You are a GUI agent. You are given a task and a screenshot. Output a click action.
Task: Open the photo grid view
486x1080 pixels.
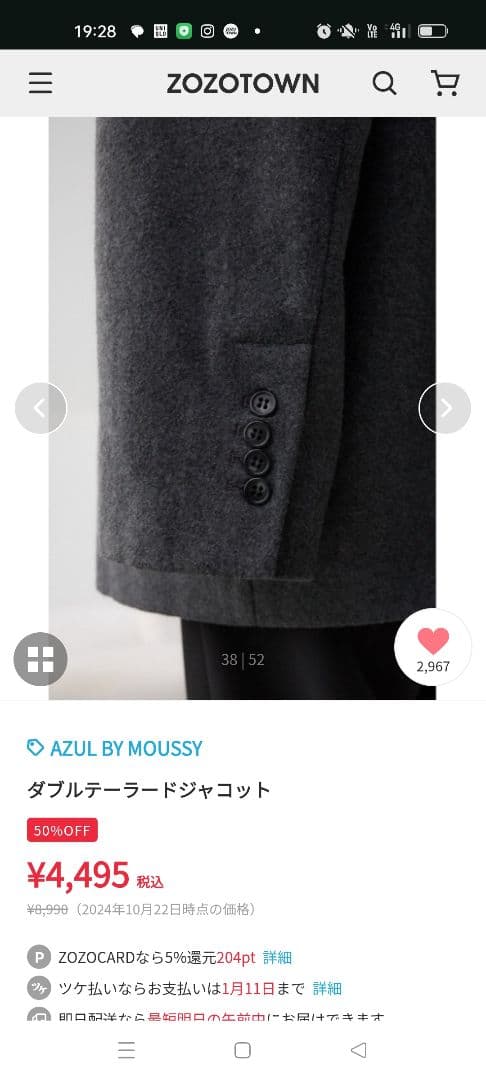coord(41,658)
